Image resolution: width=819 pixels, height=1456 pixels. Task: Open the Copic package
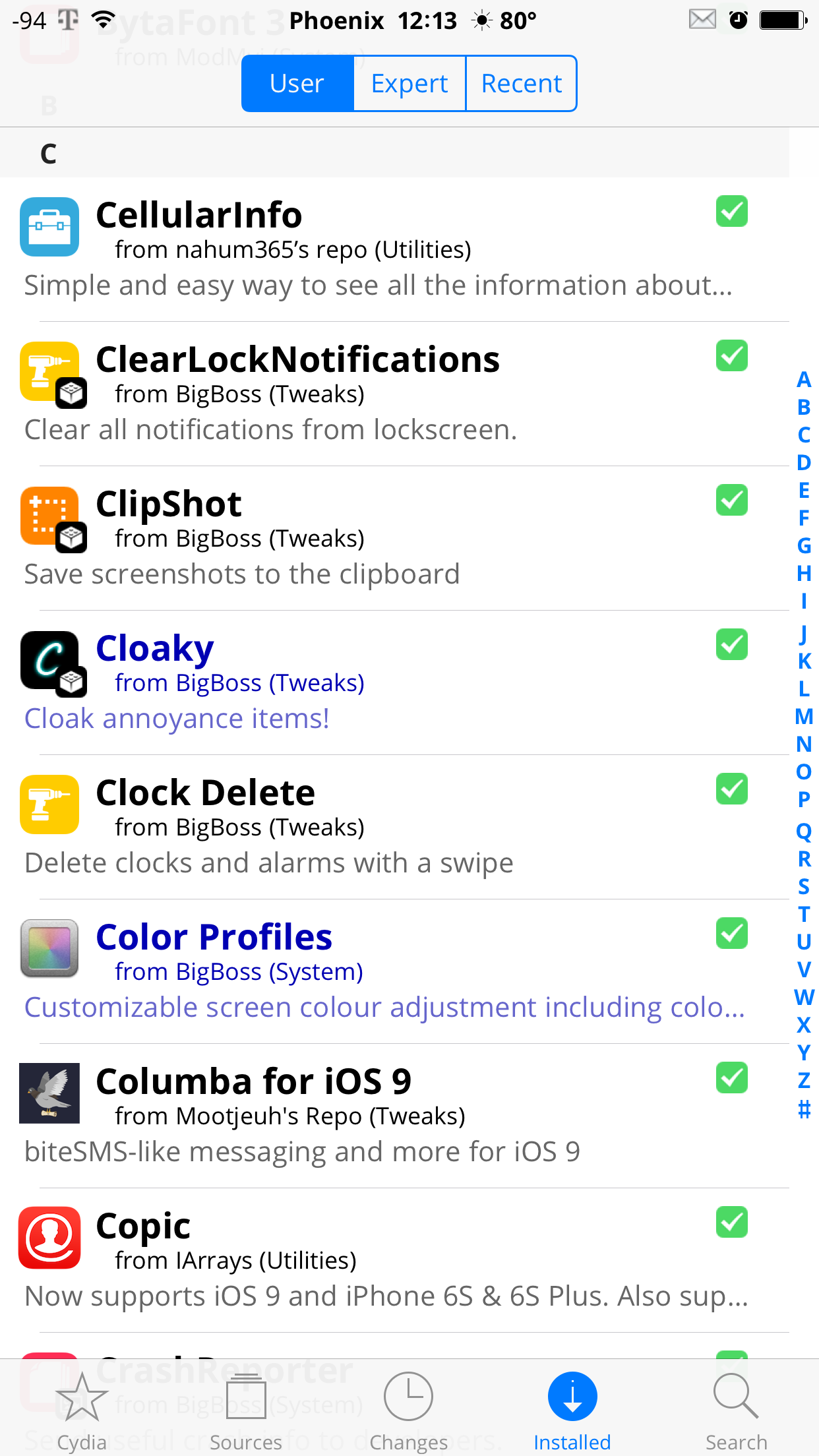[x=394, y=1260]
